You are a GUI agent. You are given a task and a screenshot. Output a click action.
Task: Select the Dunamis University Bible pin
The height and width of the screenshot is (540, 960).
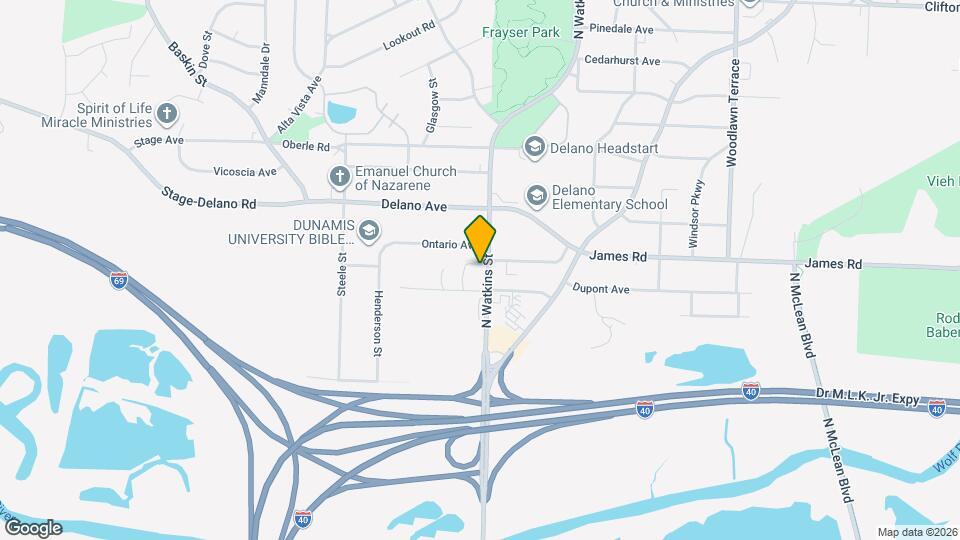(x=369, y=231)
